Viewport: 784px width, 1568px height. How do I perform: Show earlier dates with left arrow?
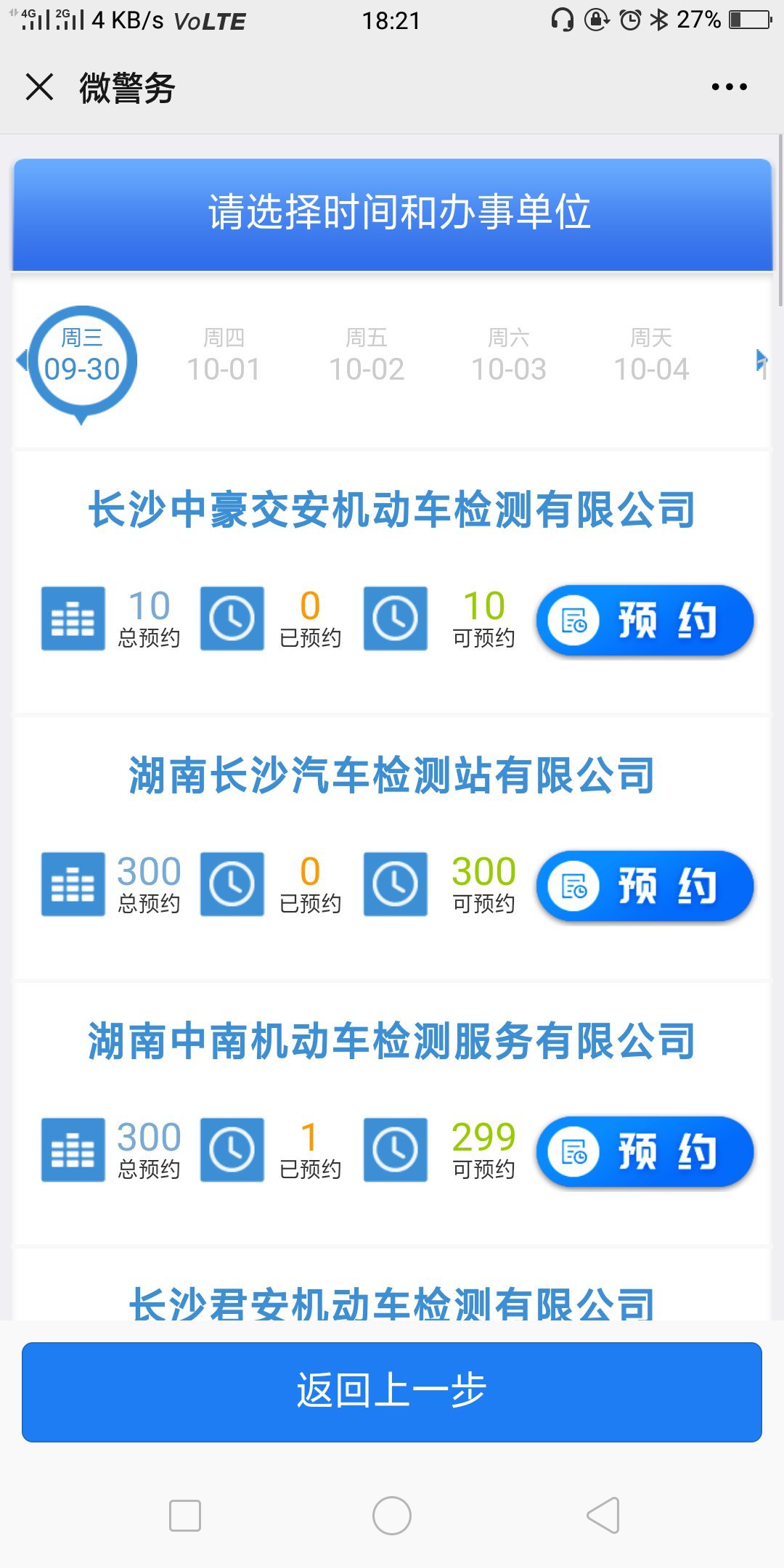tap(22, 360)
